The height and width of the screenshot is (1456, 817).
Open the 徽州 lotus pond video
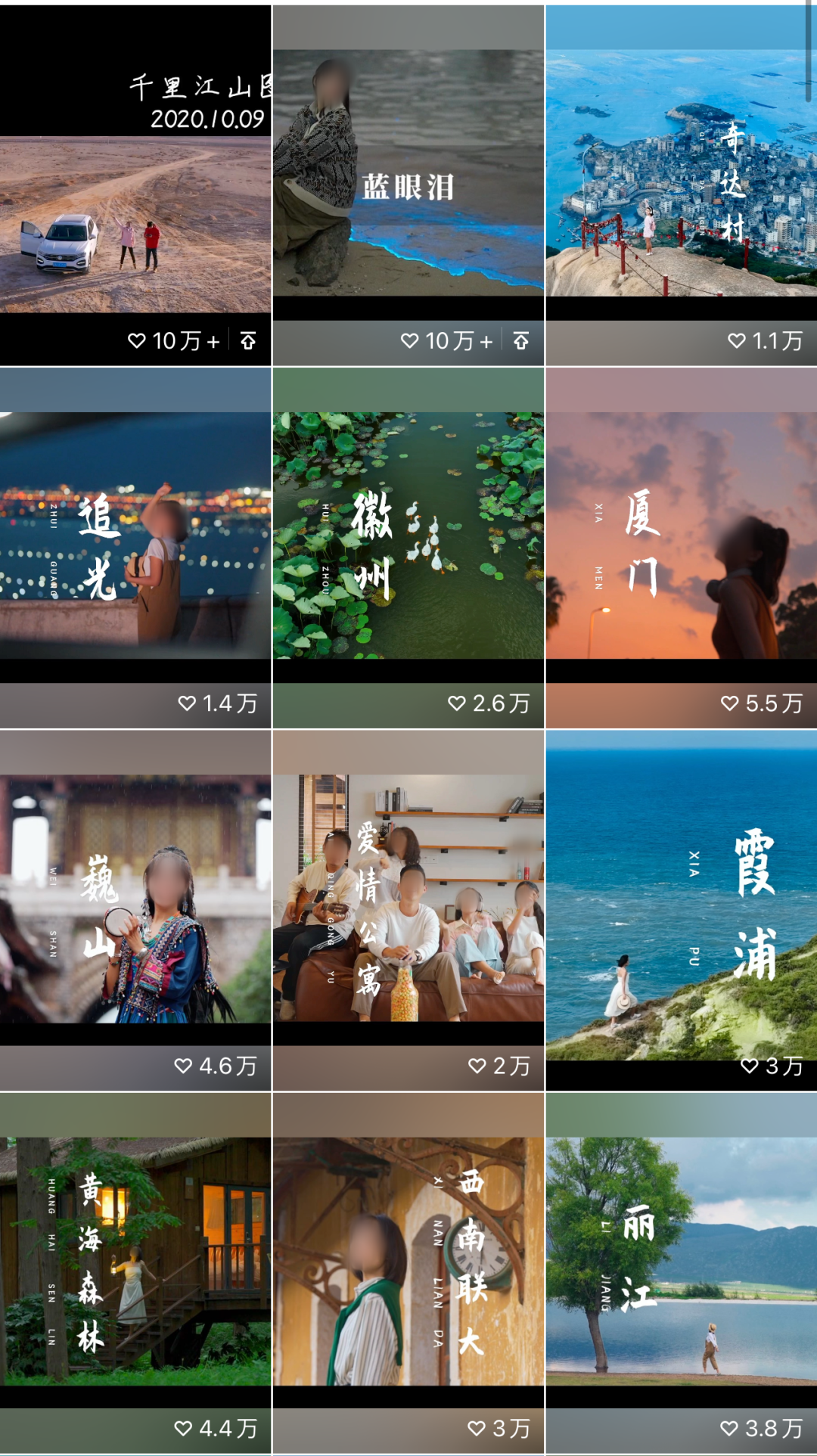[408, 545]
